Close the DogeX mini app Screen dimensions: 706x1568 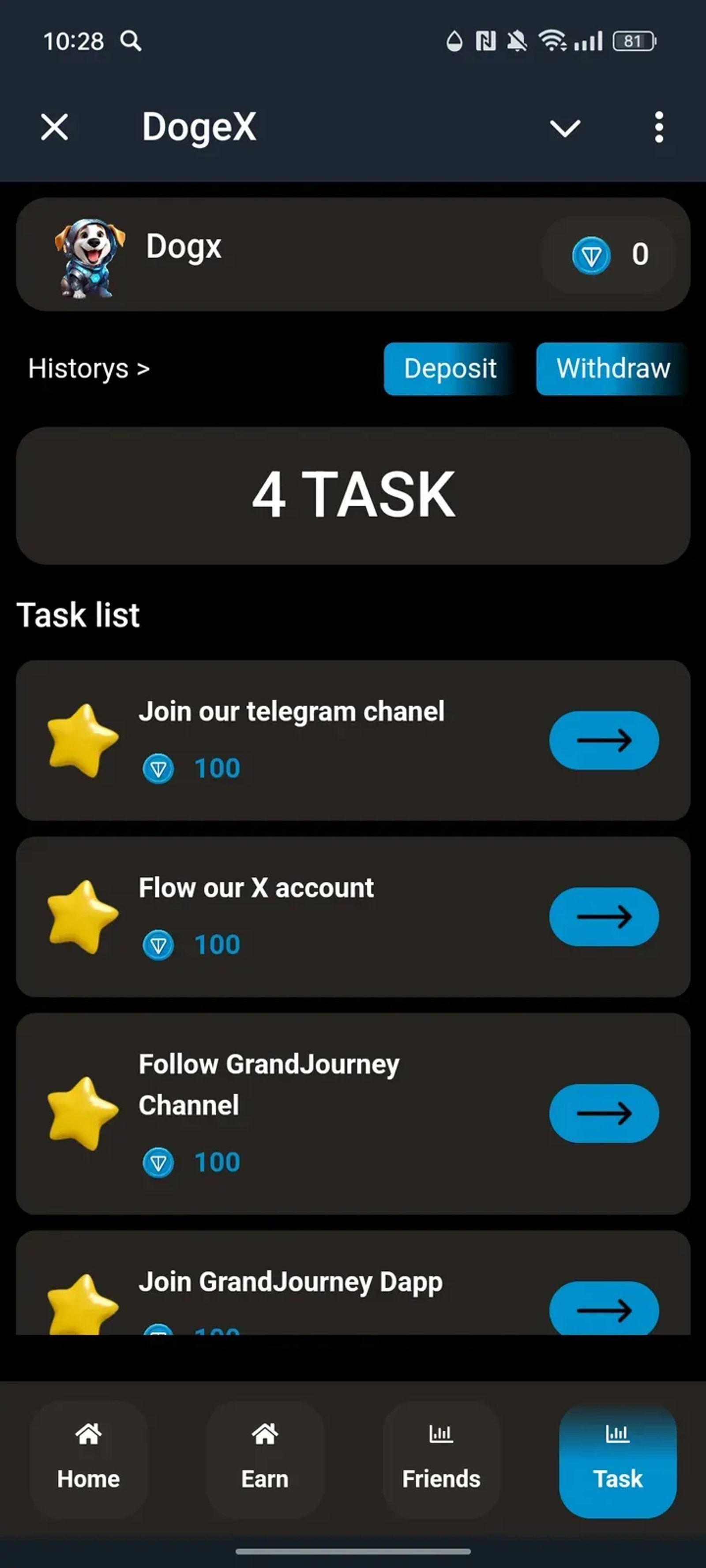[55, 127]
